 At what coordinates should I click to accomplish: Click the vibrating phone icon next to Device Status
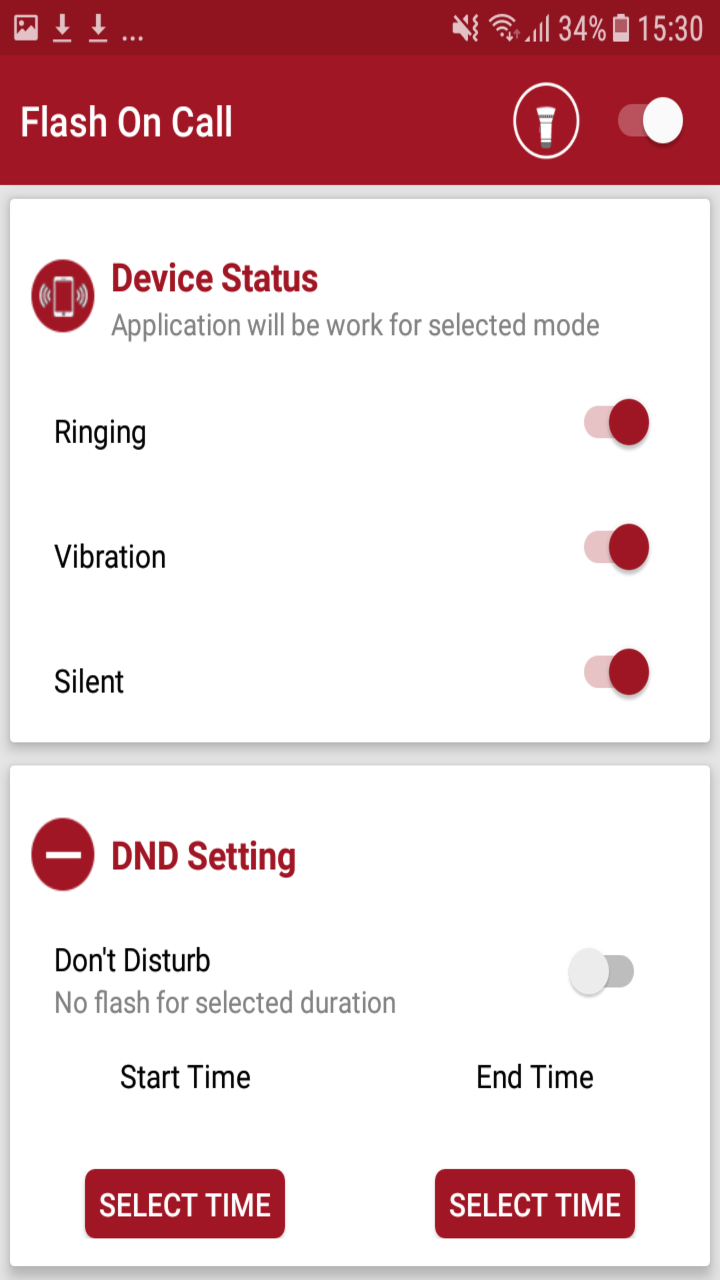pyautogui.click(x=62, y=296)
